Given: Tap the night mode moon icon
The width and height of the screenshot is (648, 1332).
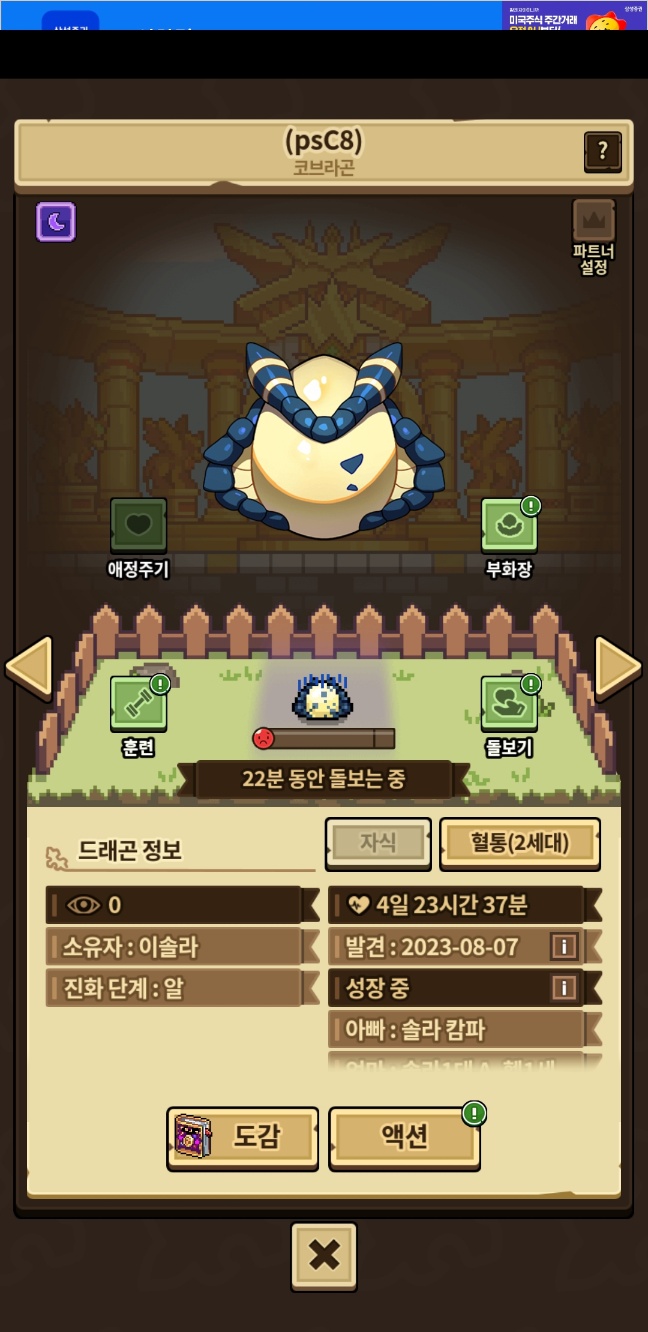Looking at the screenshot, I should click(x=56, y=222).
